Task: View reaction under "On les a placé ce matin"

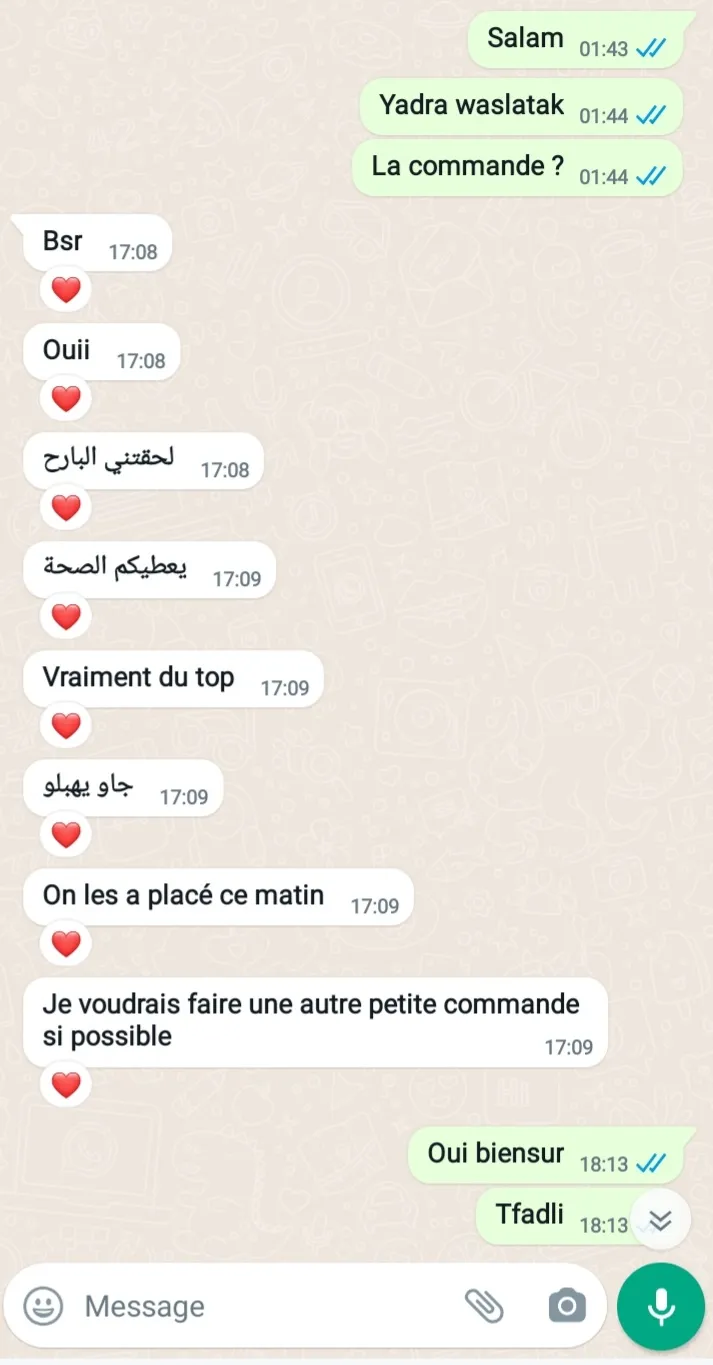Action: pyautogui.click(x=66, y=943)
